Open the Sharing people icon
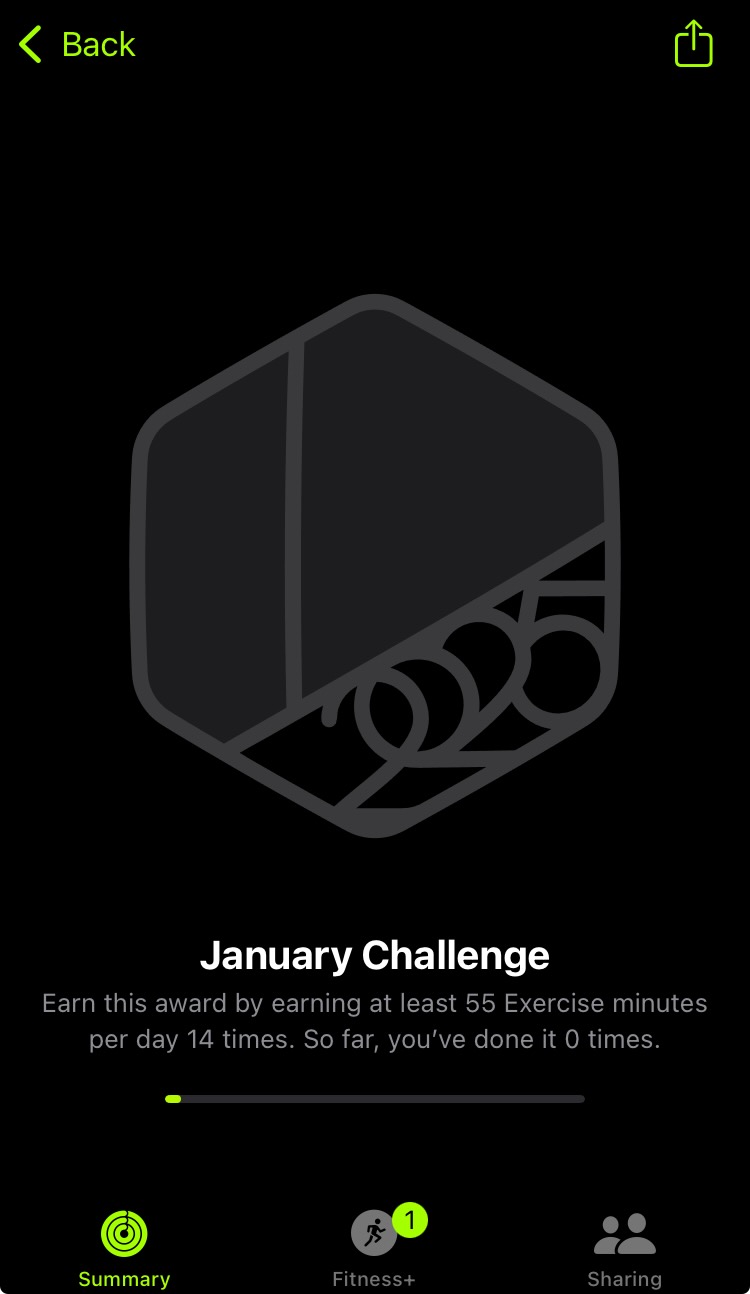Viewport: 750px width, 1294px height. (624, 1232)
